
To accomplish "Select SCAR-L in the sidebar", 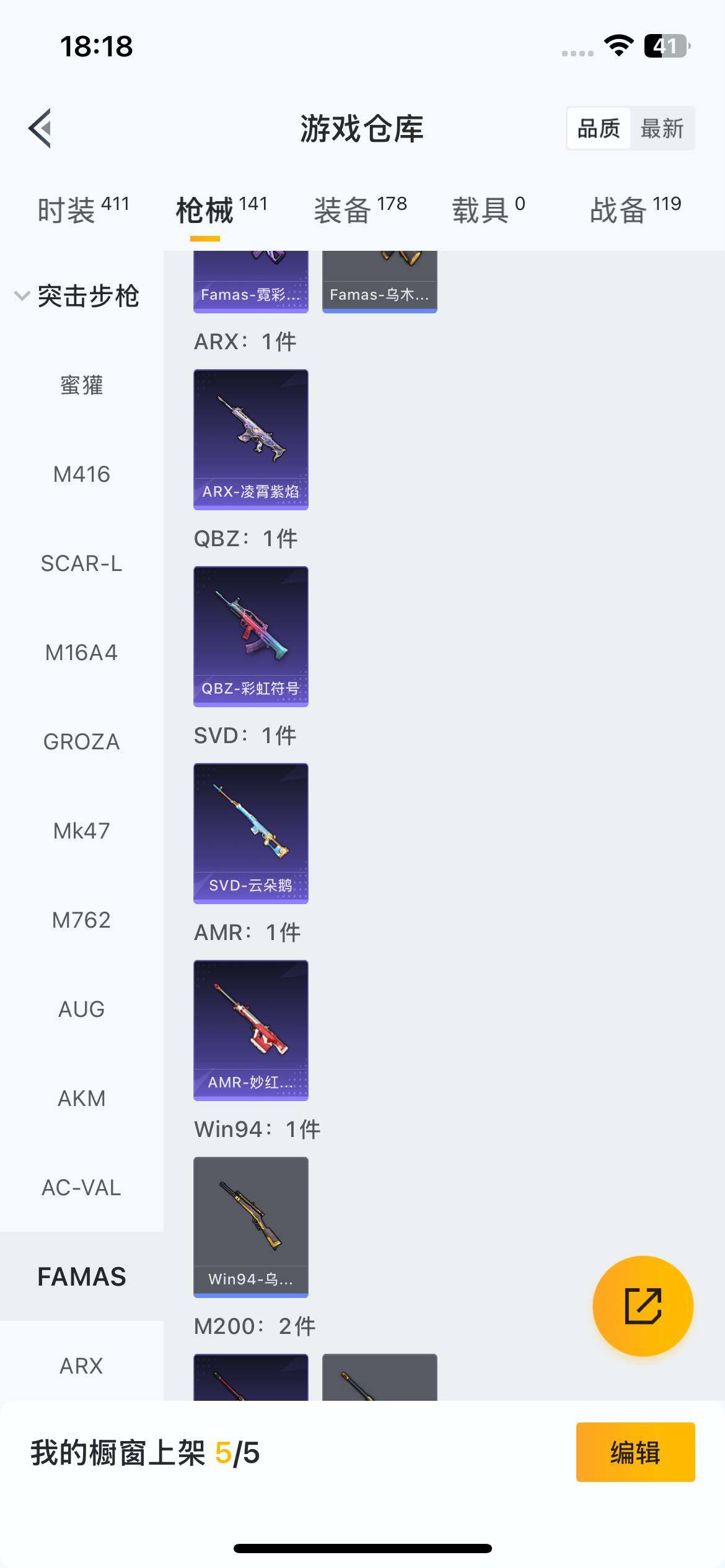I will 81,564.
